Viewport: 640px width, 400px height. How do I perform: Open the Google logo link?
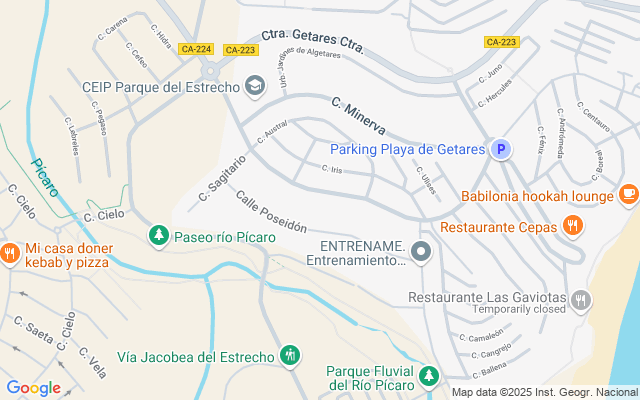click(x=33, y=388)
